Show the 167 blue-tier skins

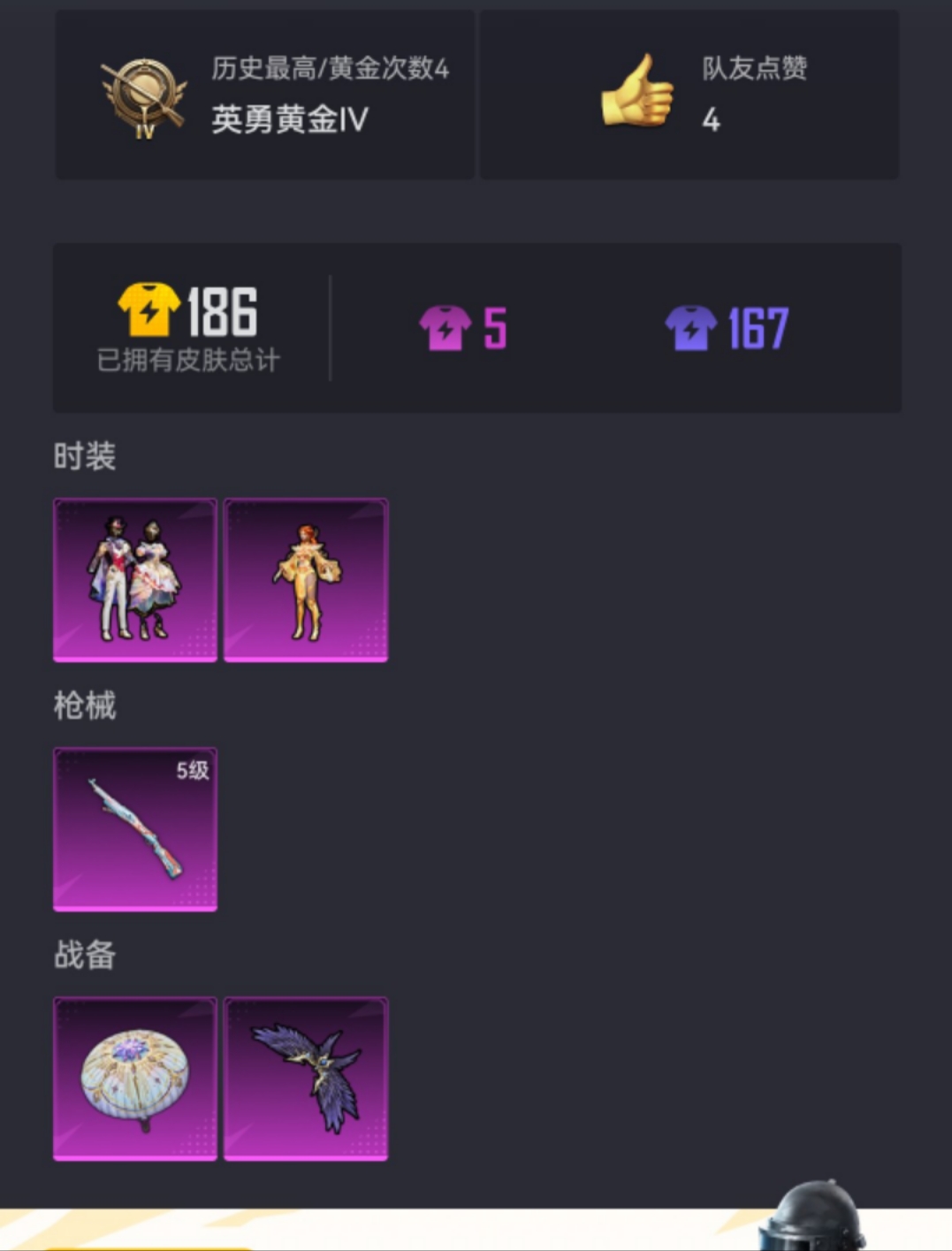(727, 329)
